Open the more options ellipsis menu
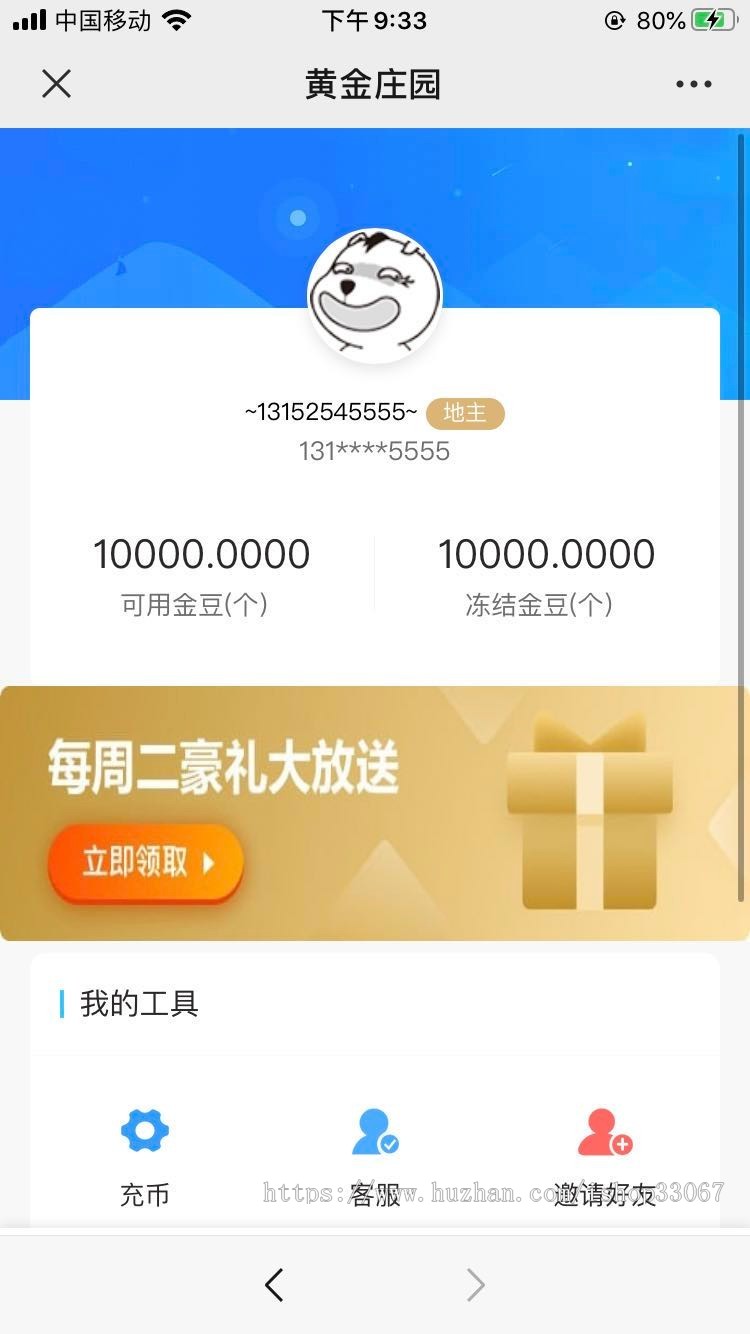This screenshot has width=750, height=1334. point(693,84)
